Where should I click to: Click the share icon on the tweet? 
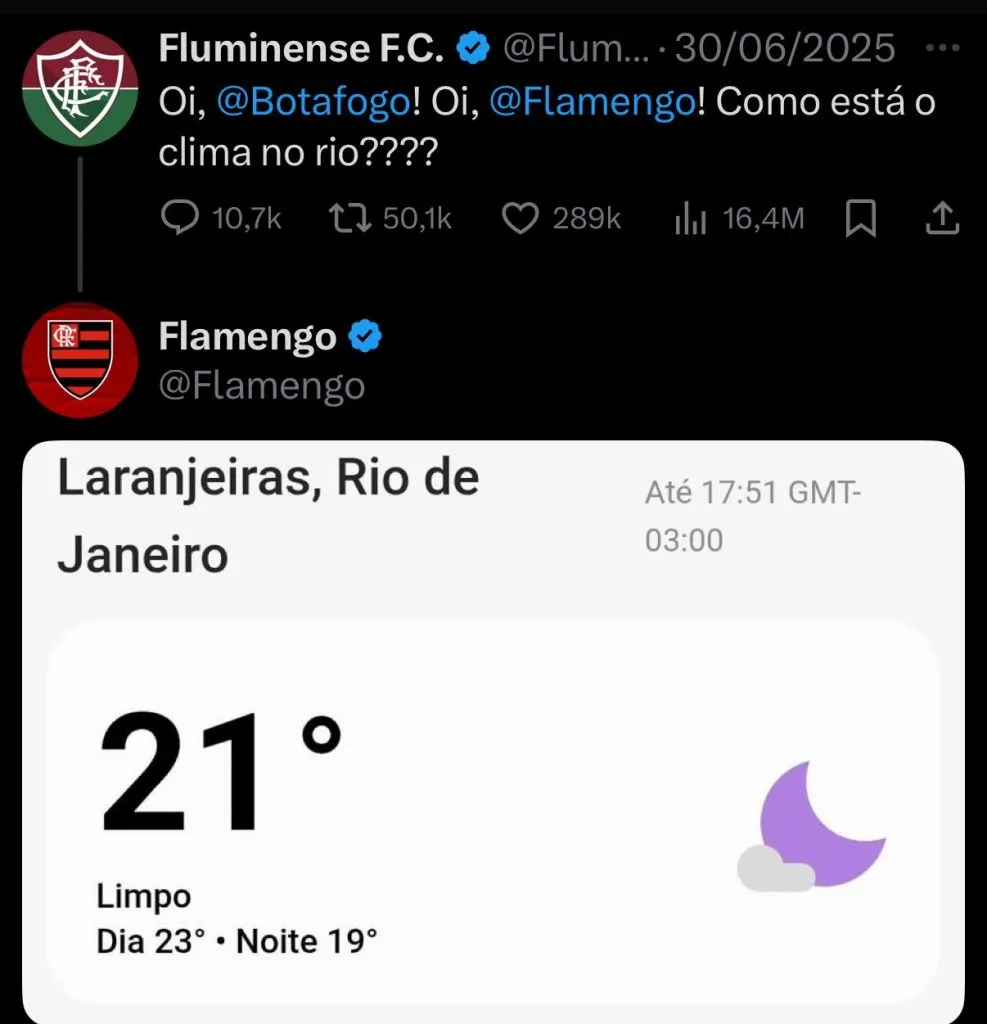coord(941,218)
